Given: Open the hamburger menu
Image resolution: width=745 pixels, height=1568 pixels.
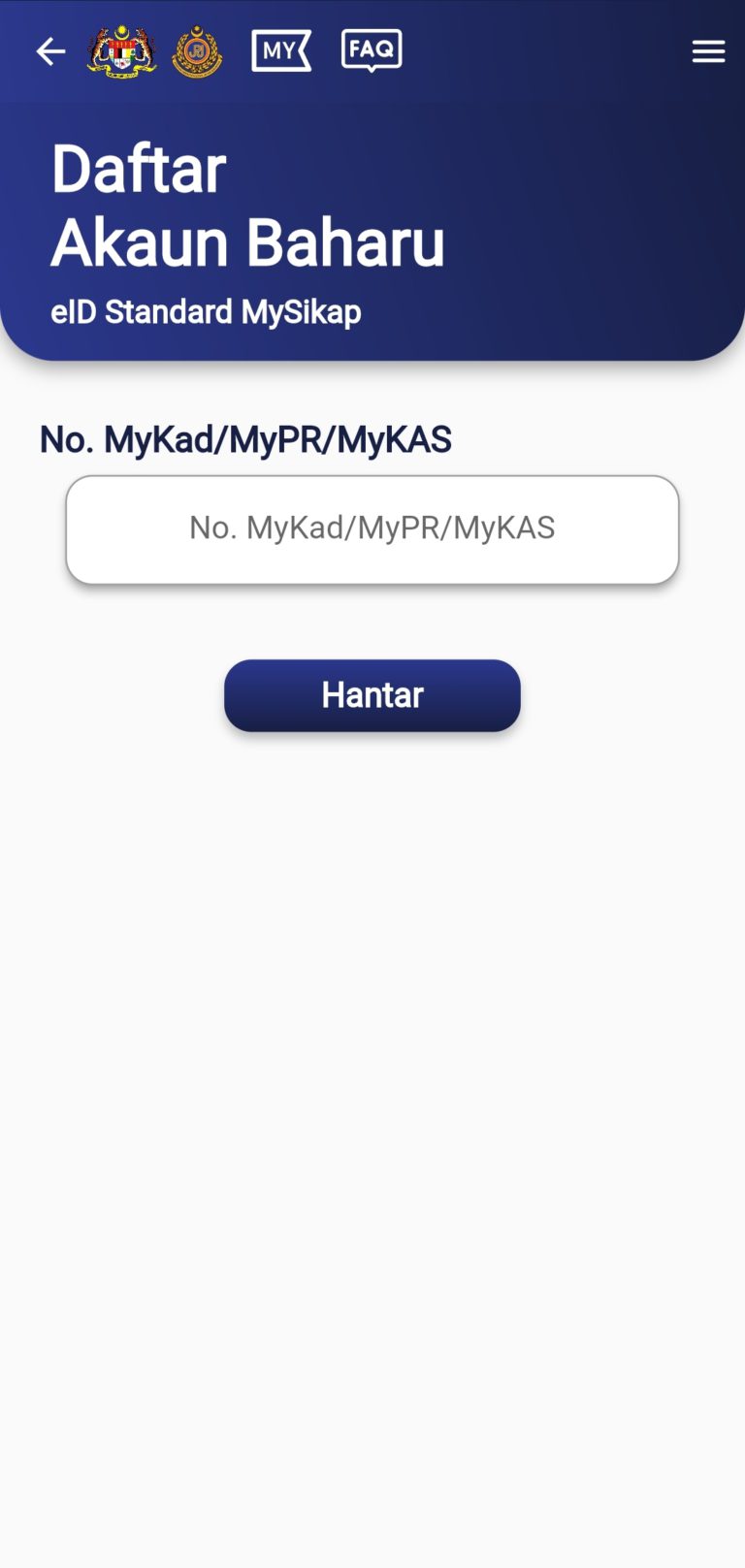Looking at the screenshot, I should 708,51.
